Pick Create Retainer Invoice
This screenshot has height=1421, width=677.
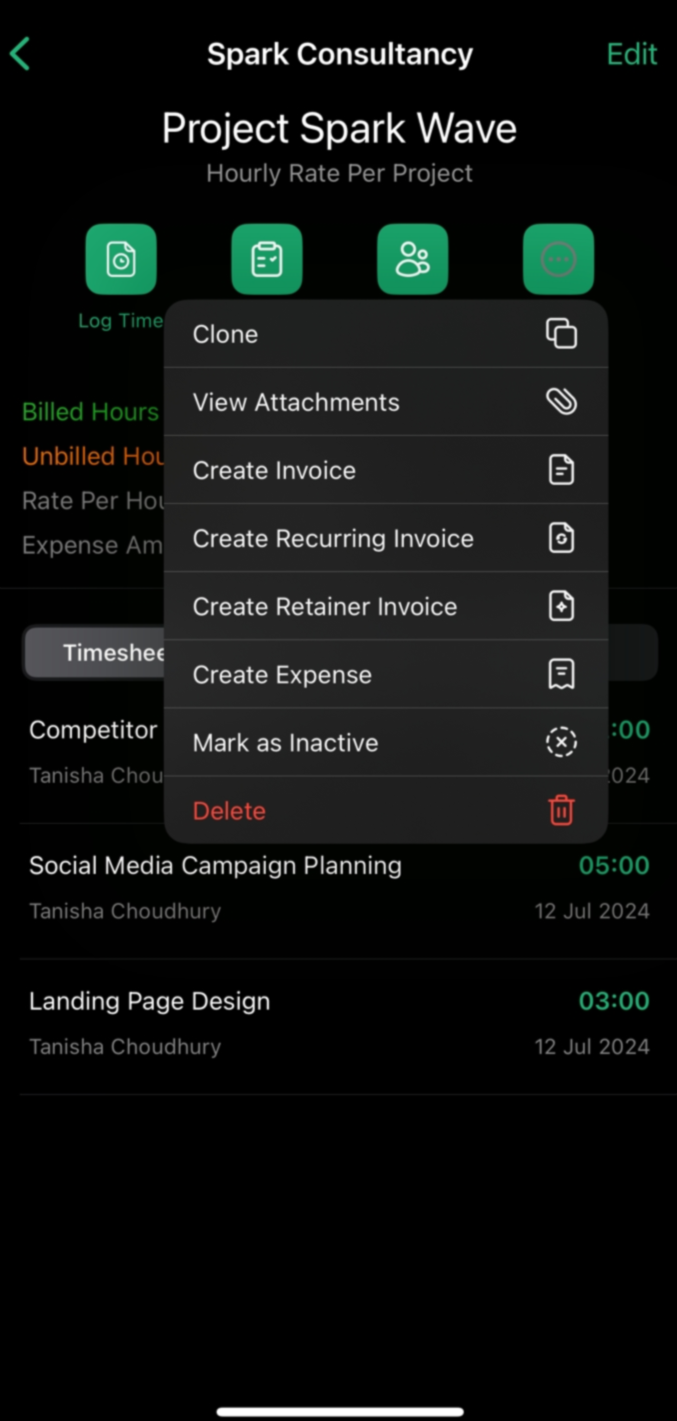pos(385,606)
